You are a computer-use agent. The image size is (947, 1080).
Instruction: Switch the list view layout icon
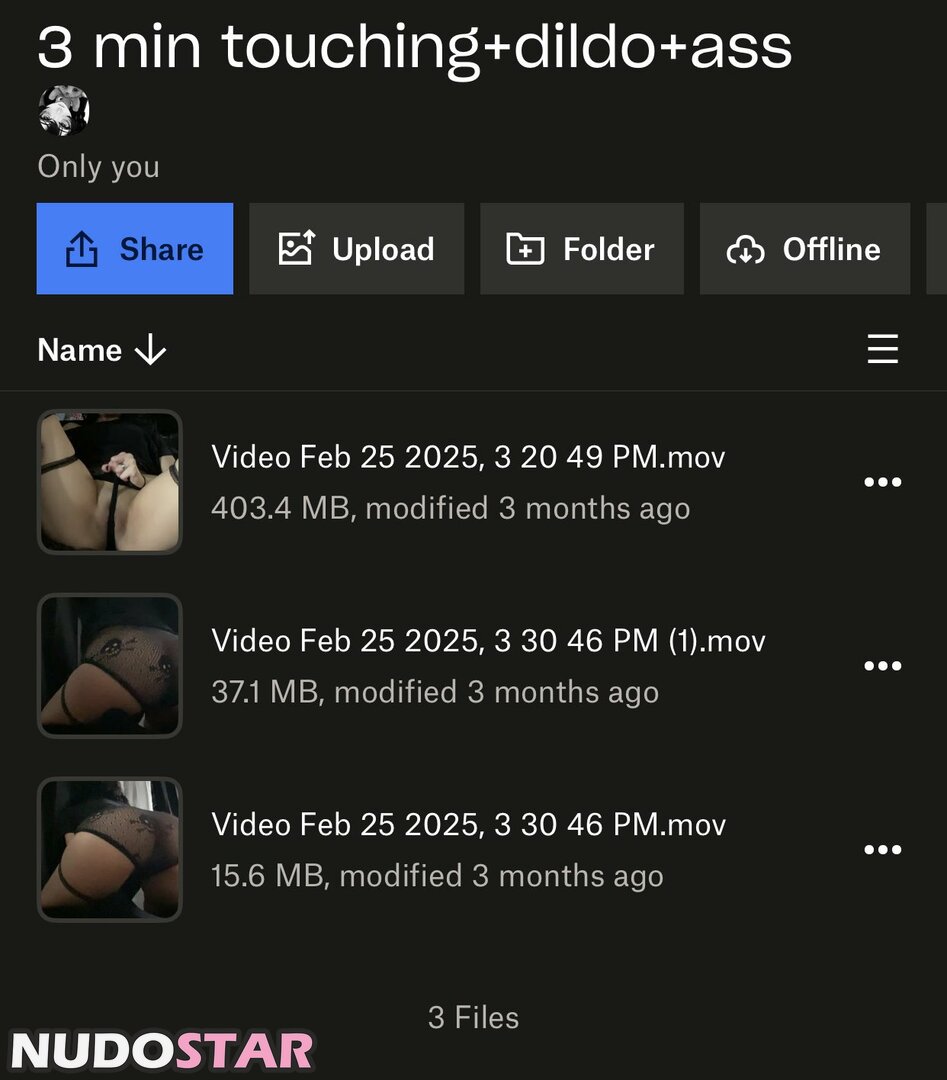882,349
